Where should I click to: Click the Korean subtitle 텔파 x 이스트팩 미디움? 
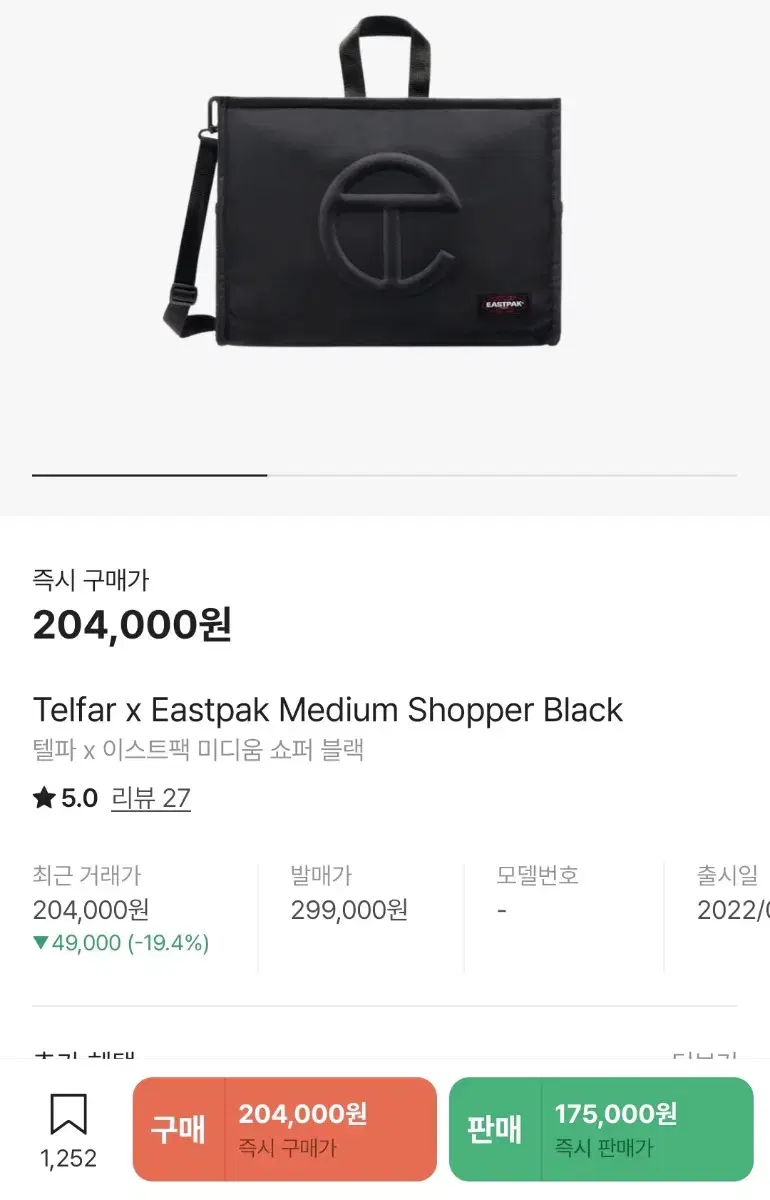click(x=199, y=750)
